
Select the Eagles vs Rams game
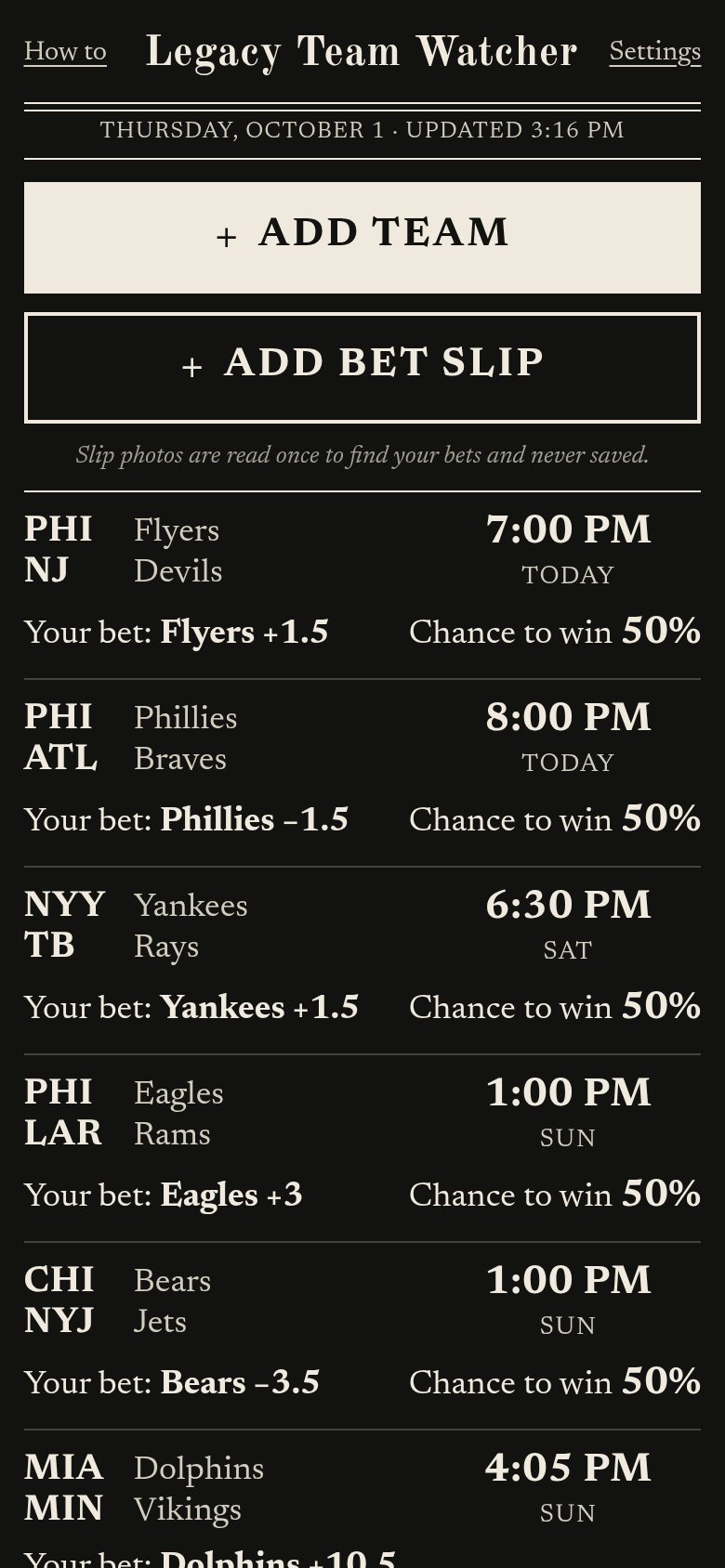pos(362,1148)
